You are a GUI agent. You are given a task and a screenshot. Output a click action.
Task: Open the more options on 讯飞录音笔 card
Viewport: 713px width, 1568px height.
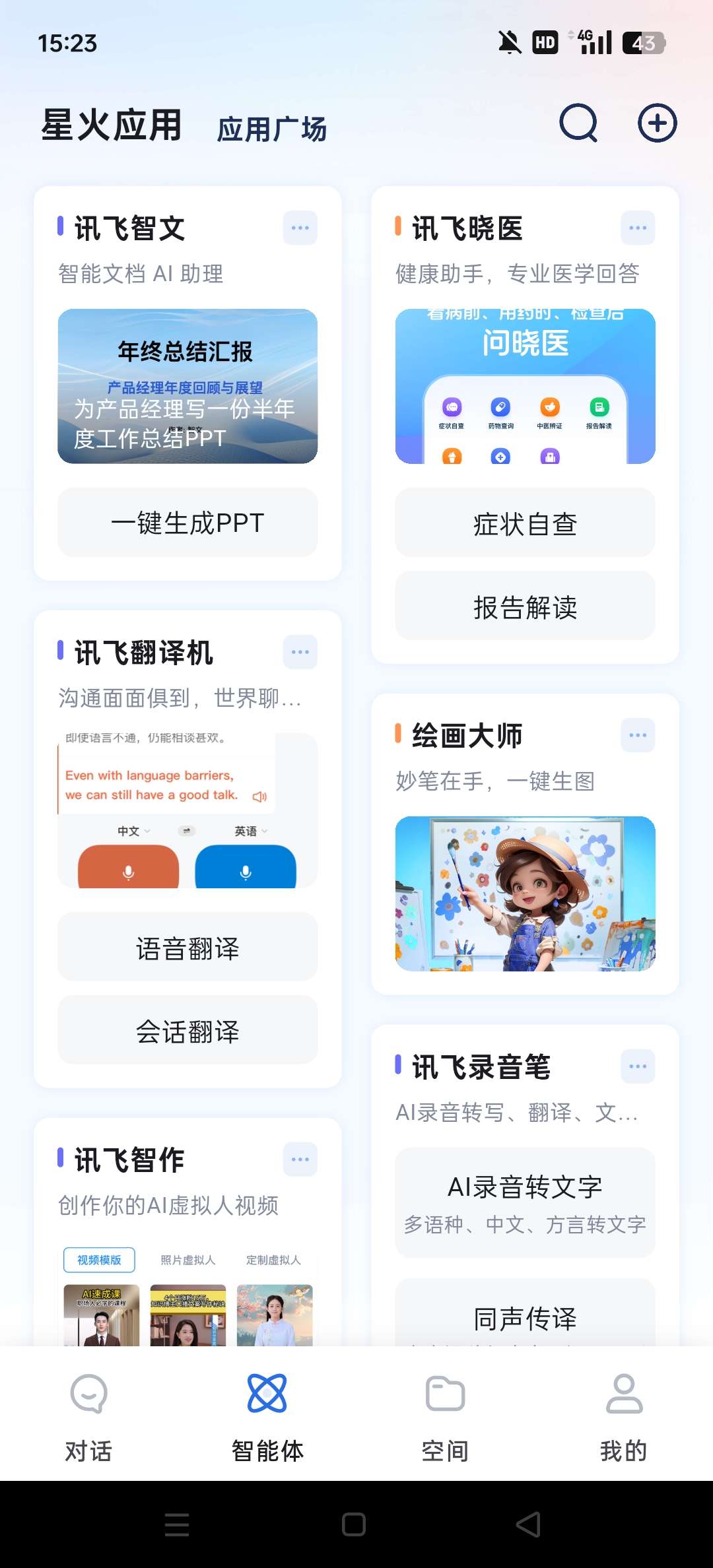[x=638, y=1066]
